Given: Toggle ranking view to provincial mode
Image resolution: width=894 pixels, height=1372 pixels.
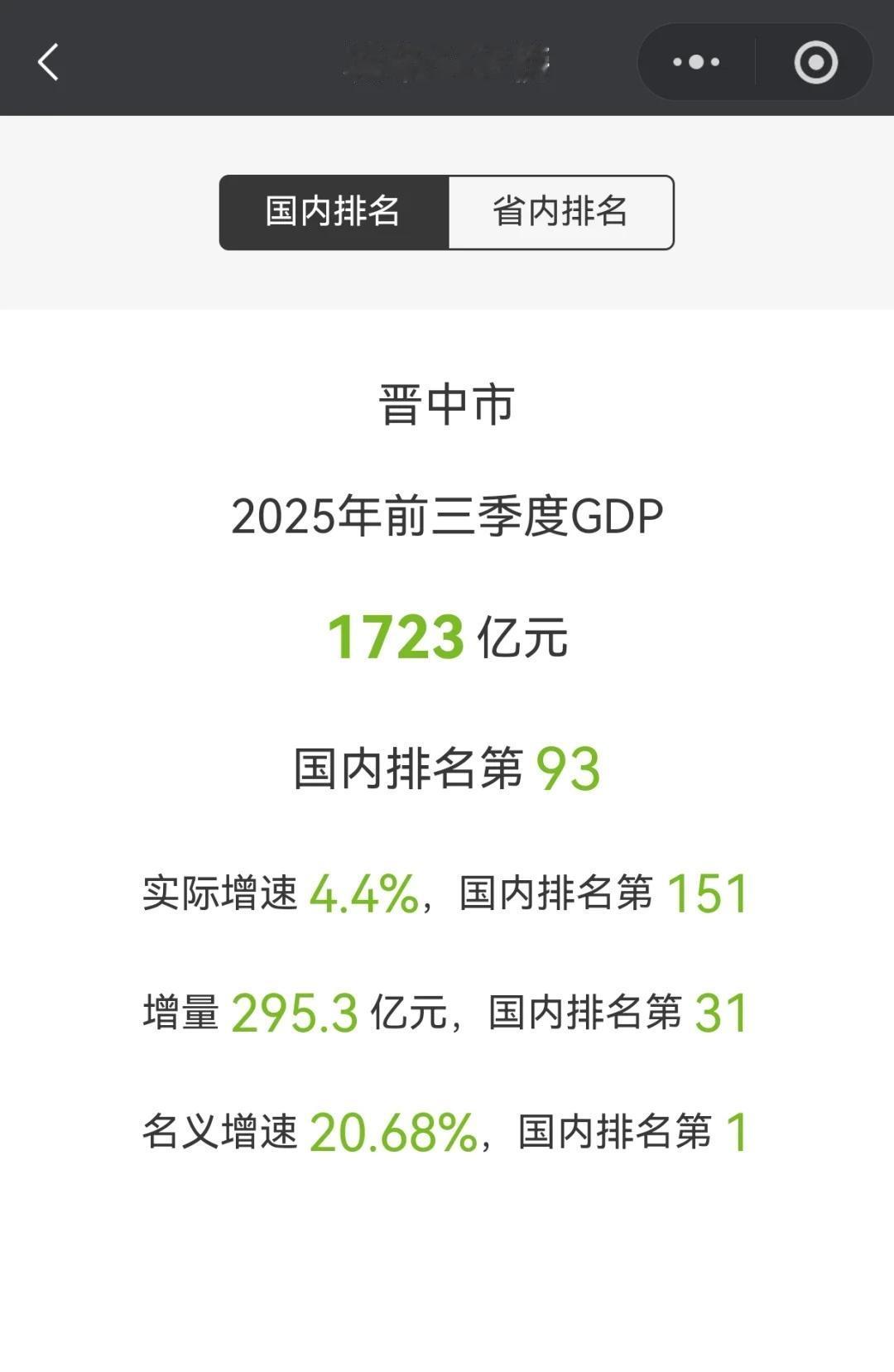Looking at the screenshot, I should click(560, 211).
